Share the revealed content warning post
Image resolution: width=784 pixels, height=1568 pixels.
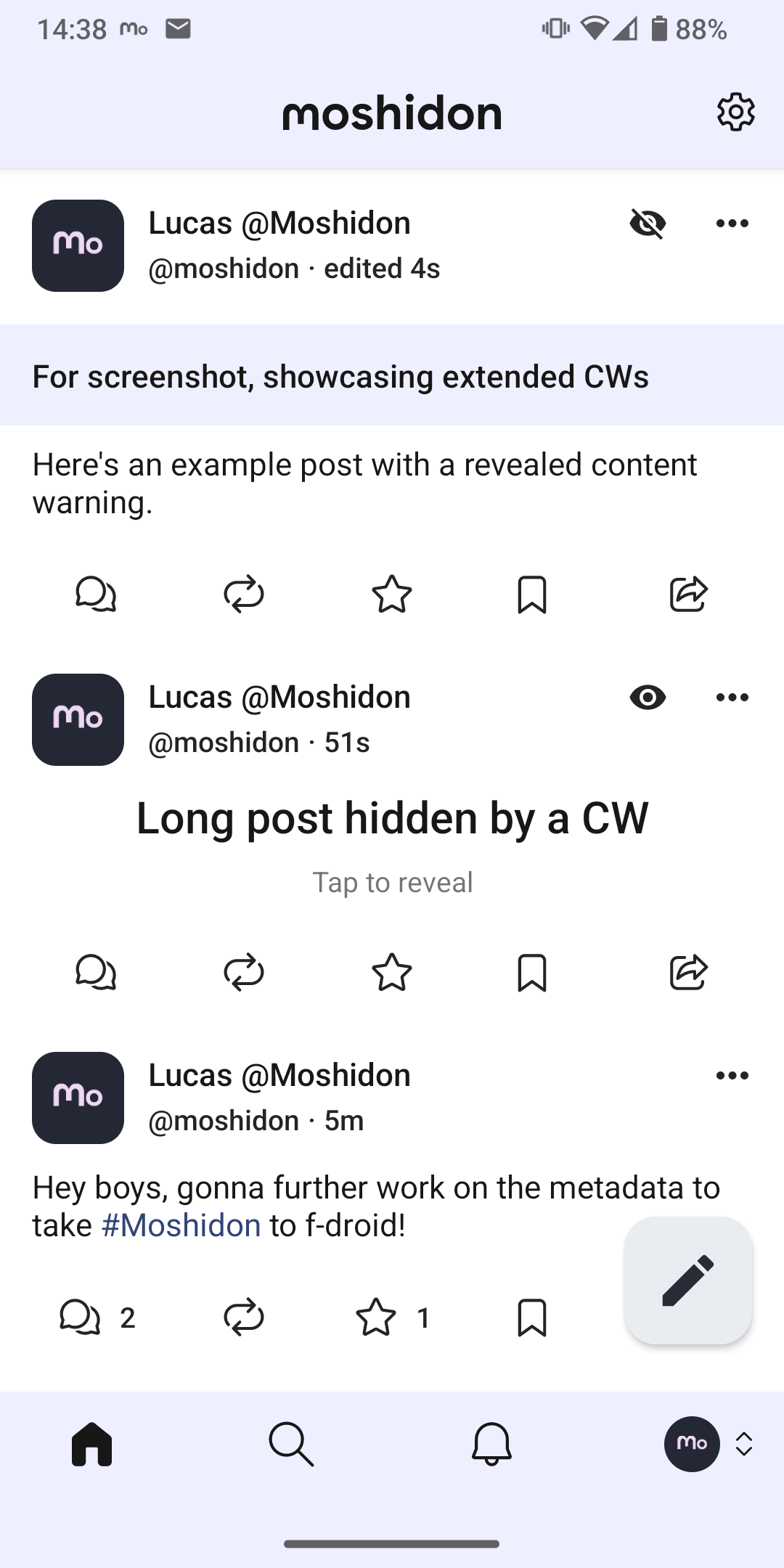point(687,595)
